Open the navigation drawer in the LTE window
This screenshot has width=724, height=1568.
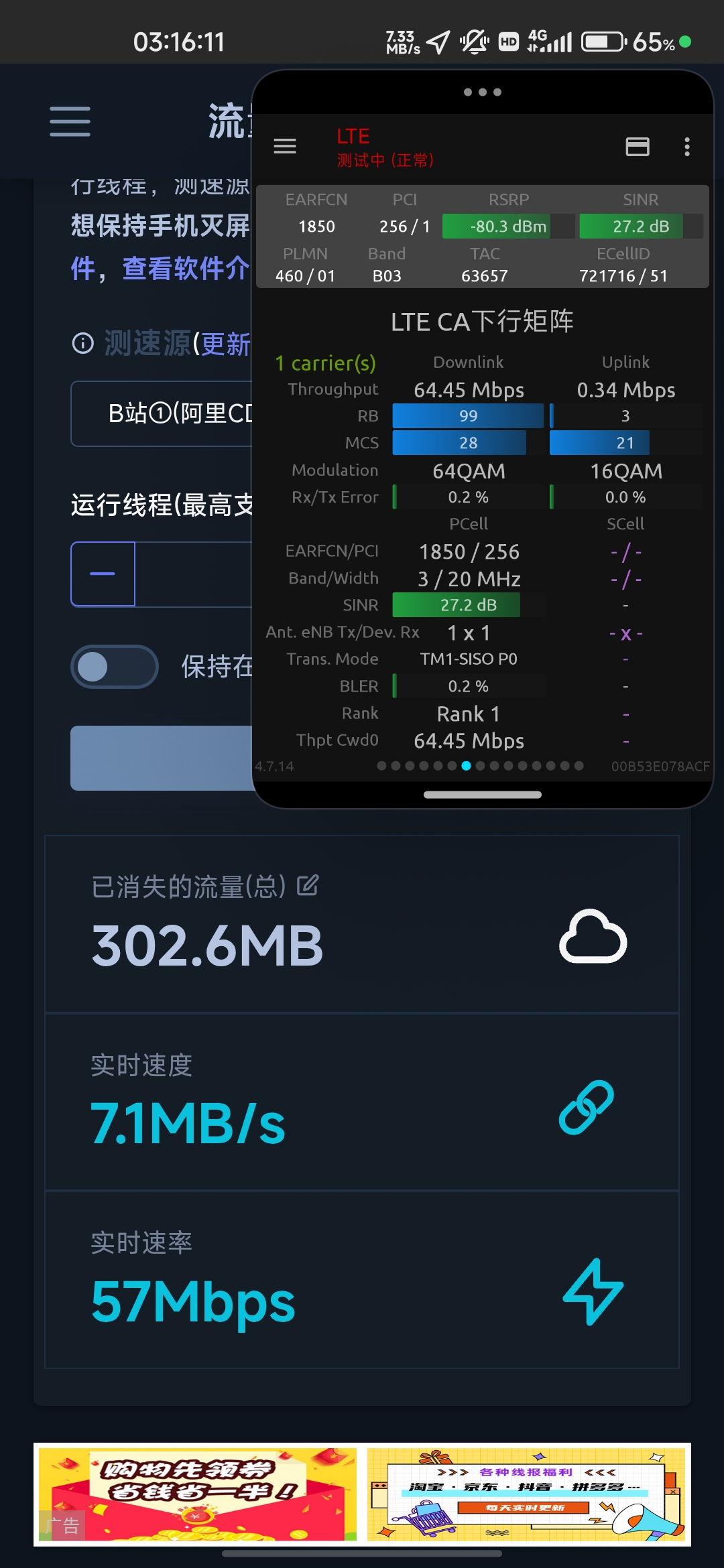(285, 147)
